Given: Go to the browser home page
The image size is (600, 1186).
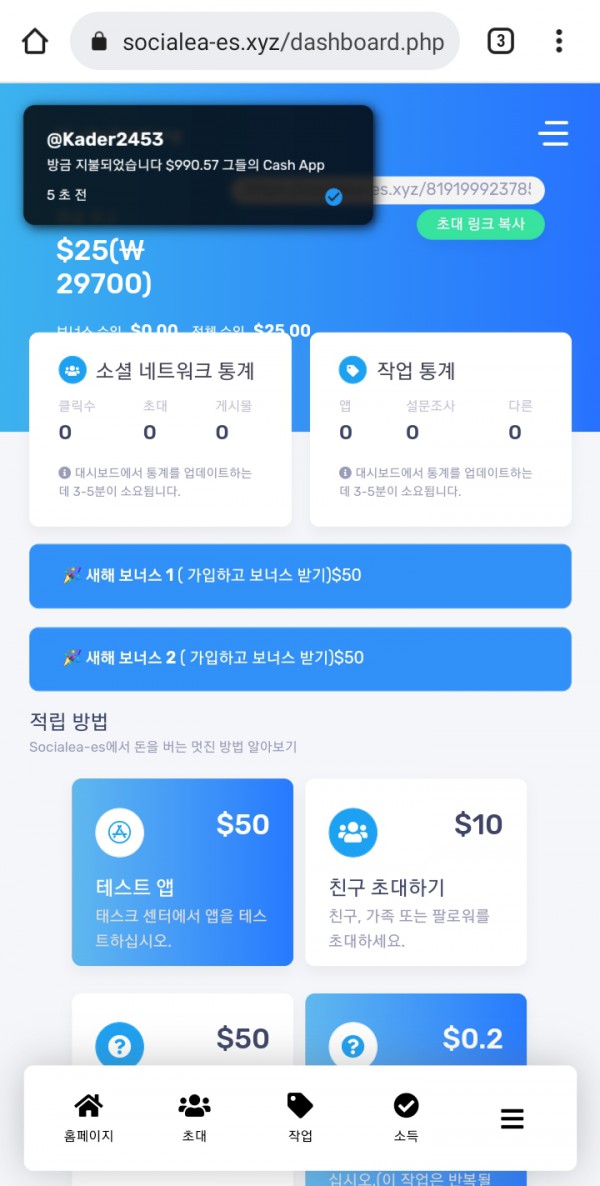Looking at the screenshot, I should (35, 42).
